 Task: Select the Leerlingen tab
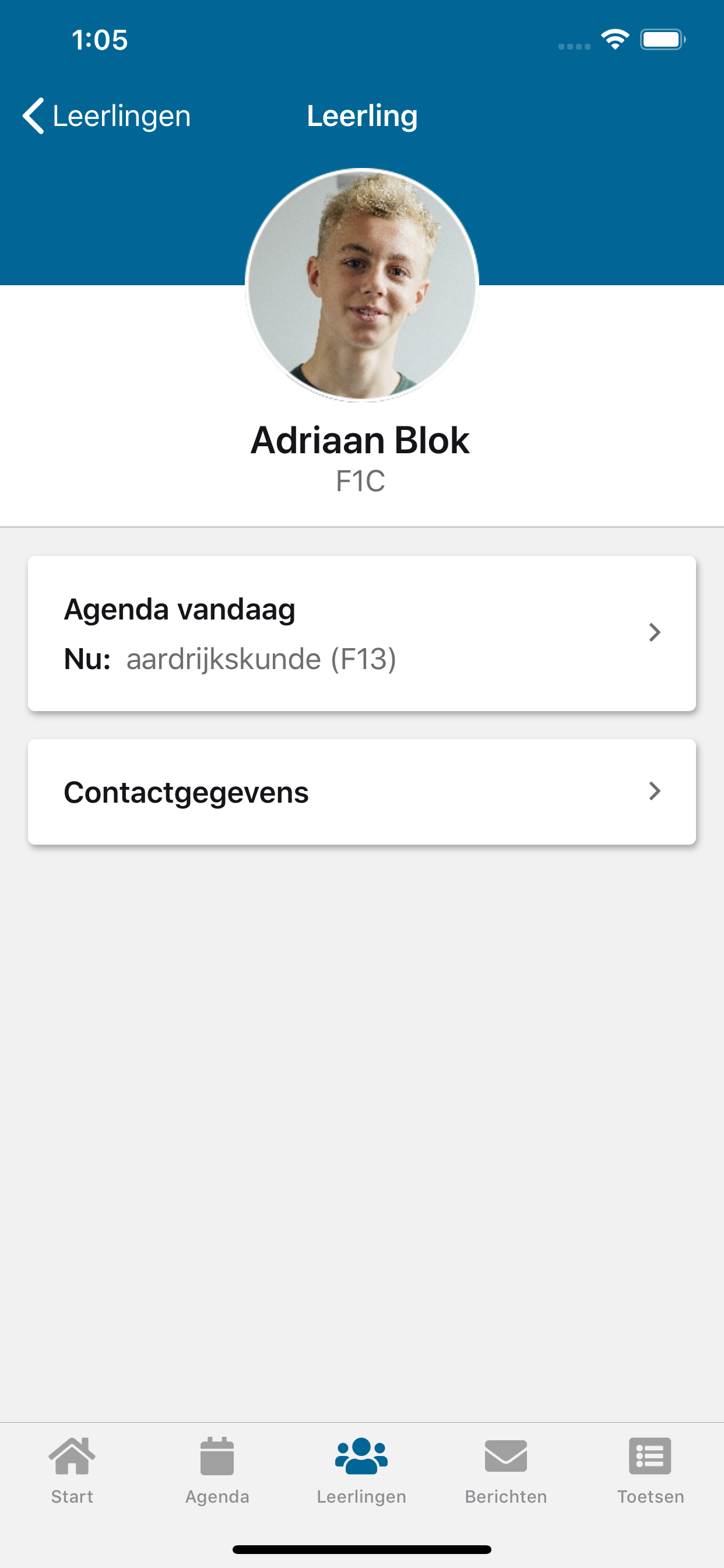click(361, 1471)
